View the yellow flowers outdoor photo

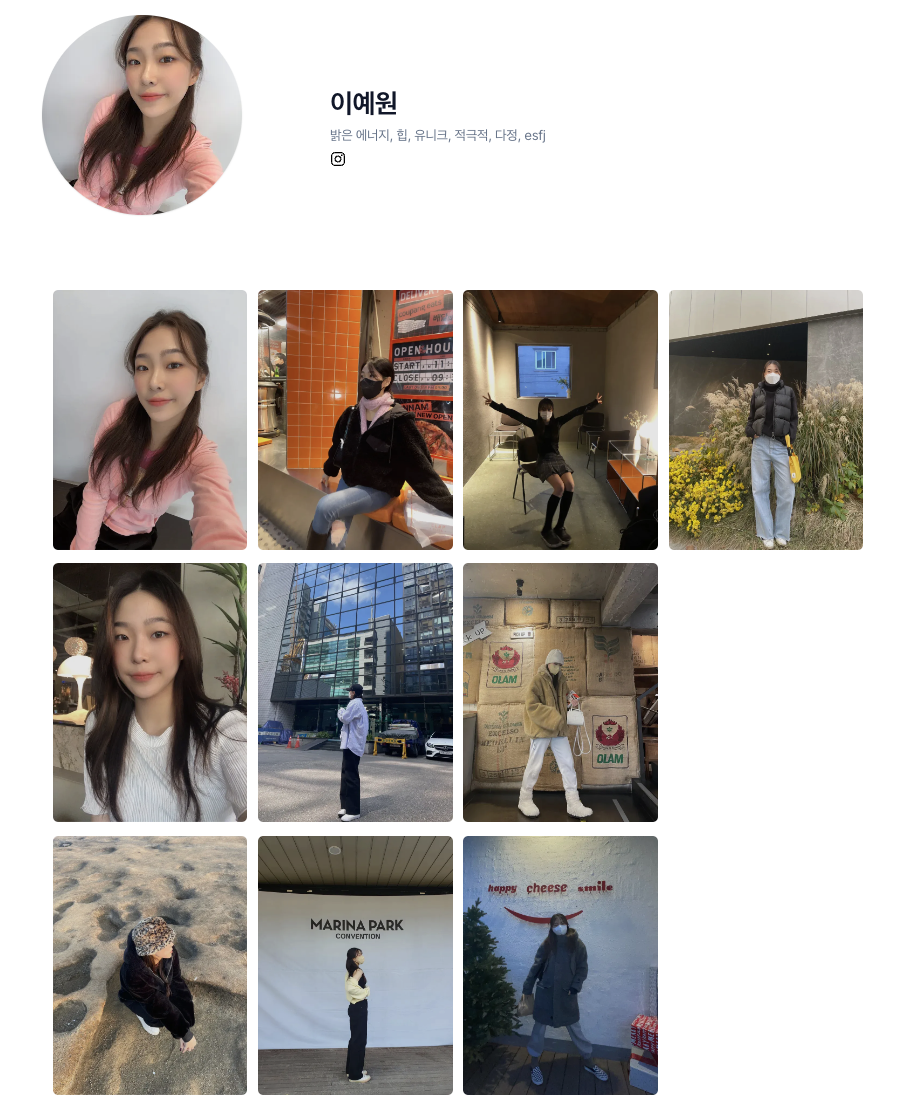point(765,420)
